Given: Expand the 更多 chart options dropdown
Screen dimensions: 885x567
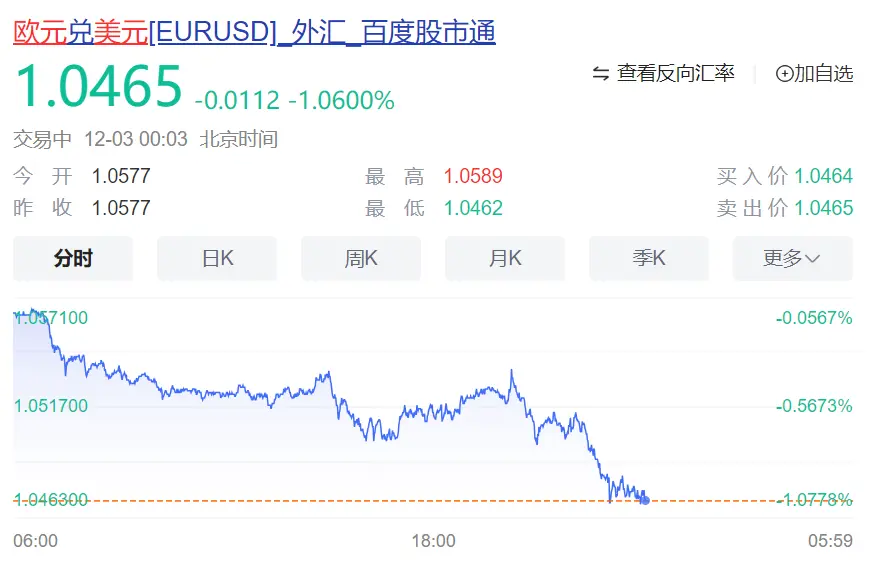Looking at the screenshot, I should pyautogui.click(x=792, y=258).
